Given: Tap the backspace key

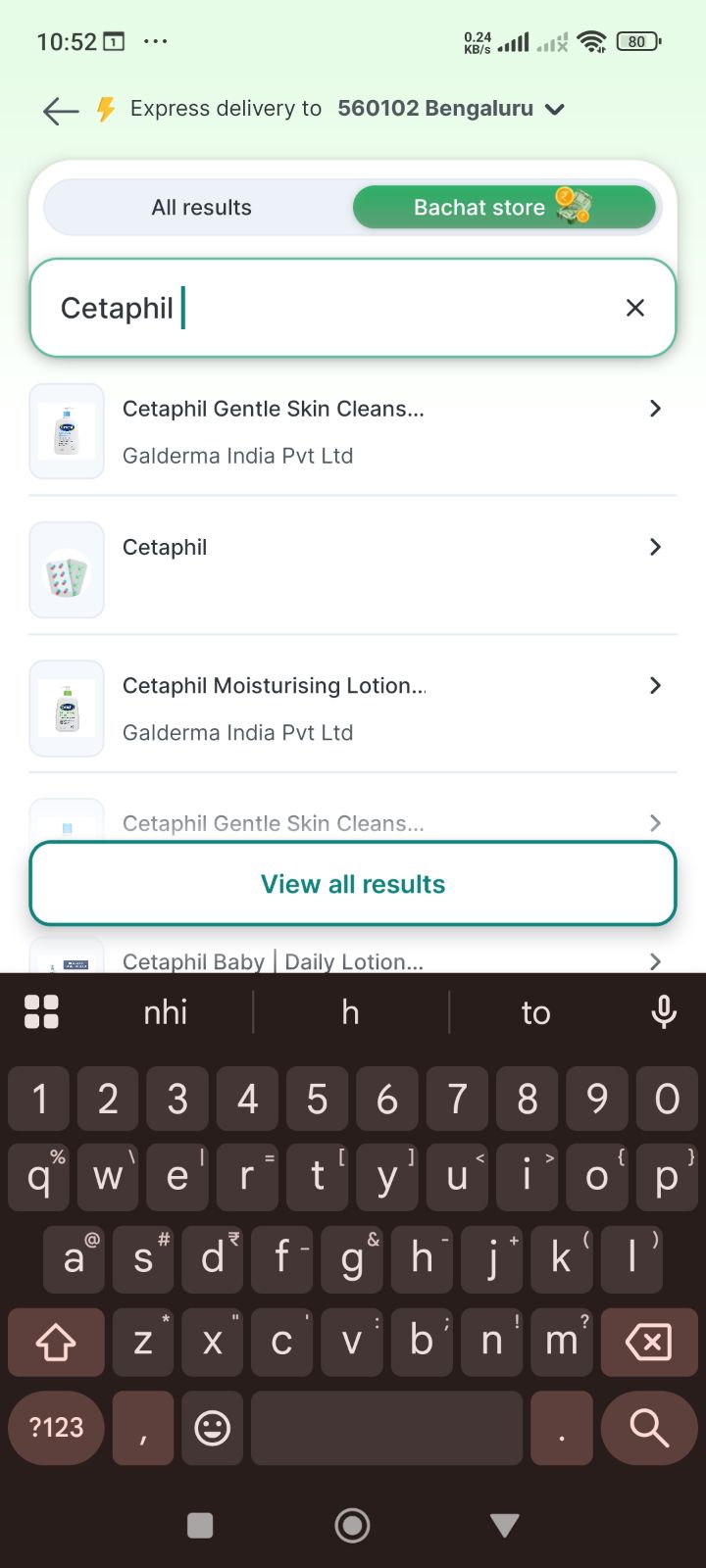Looking at the screenshot, I should 649,1342.
